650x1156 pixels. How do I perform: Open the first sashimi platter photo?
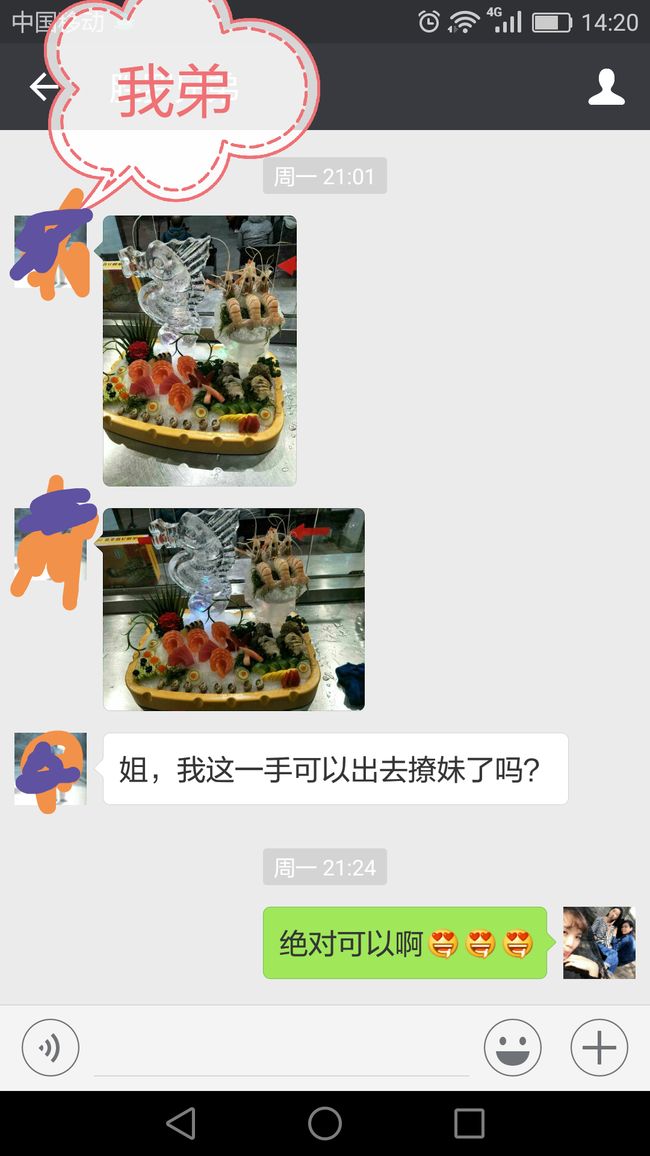pyautogui.click(x=200, y=351)
